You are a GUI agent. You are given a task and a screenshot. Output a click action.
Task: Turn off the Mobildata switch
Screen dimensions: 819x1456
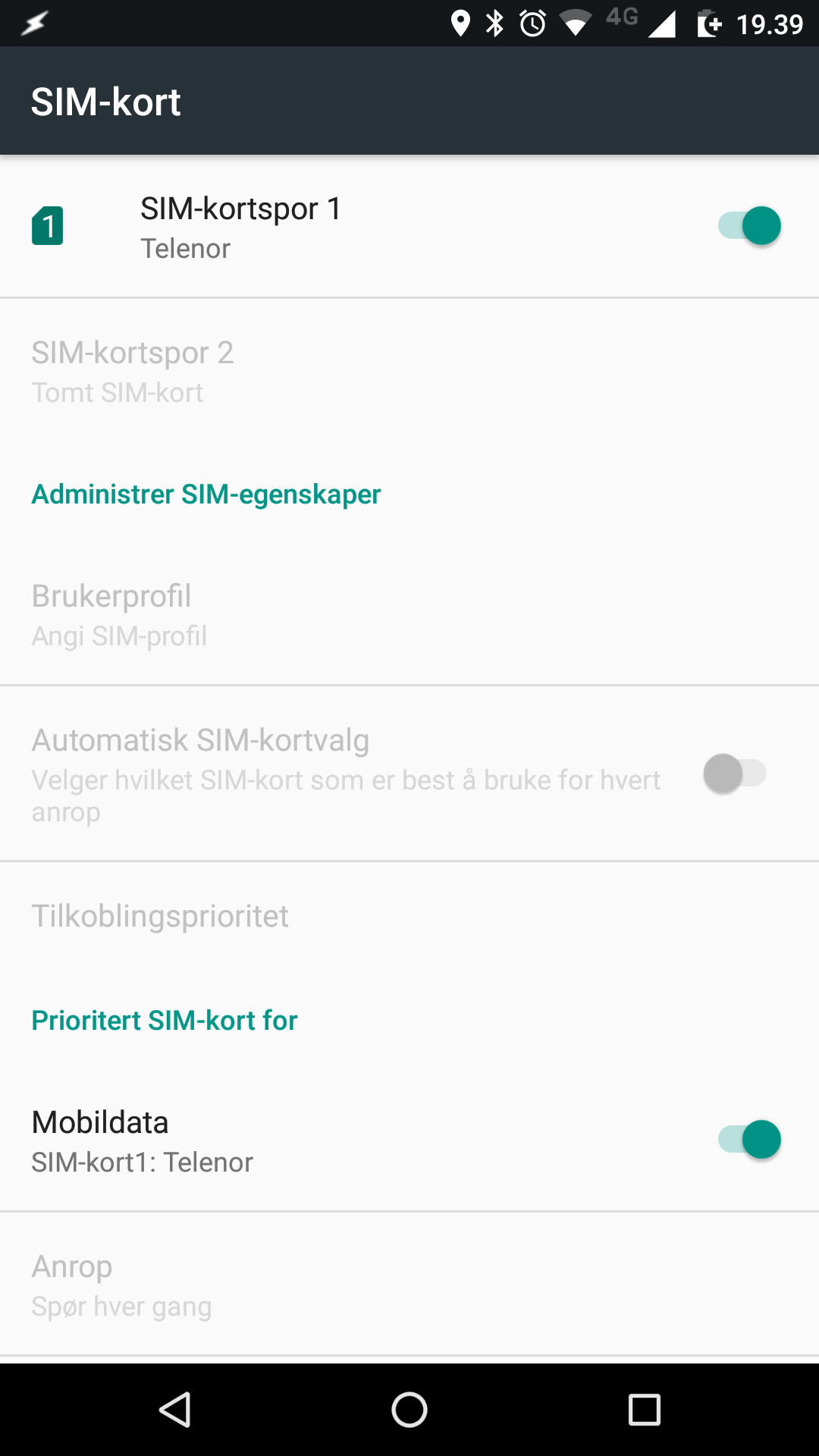coord(749,1140)
